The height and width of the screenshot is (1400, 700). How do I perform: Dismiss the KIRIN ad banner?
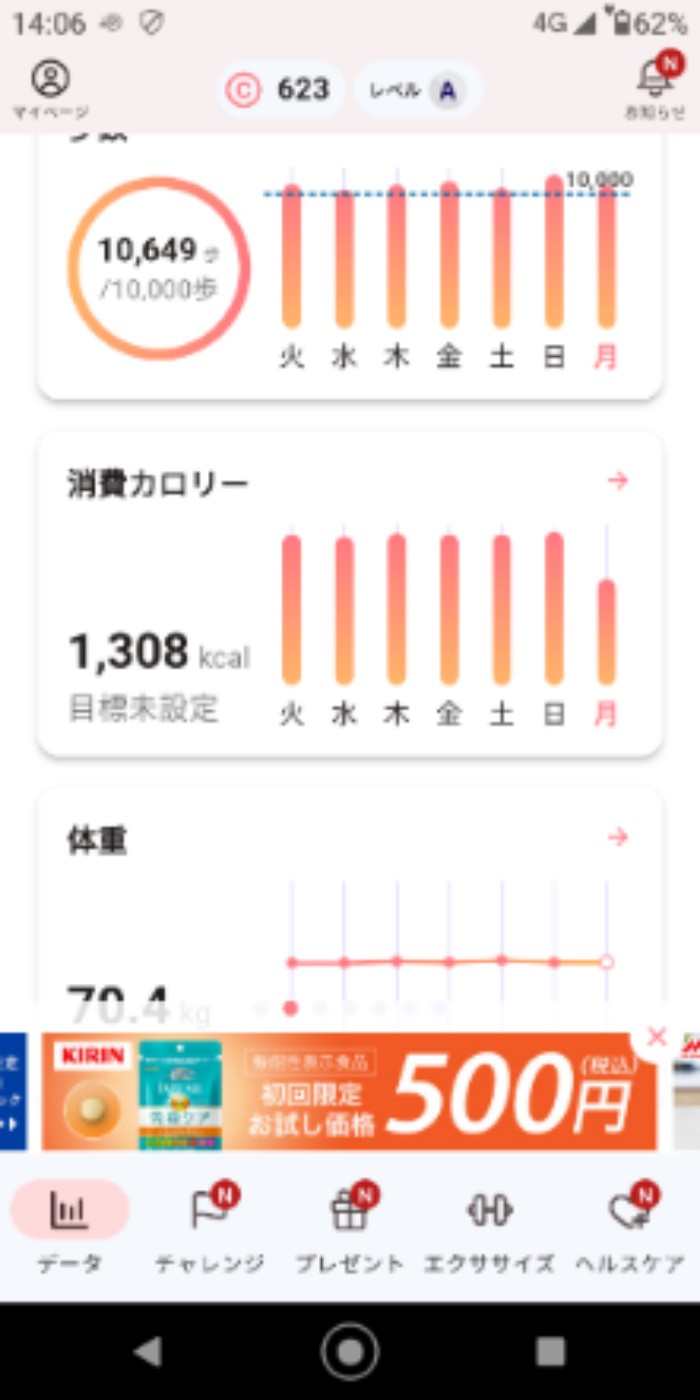(x=656, y=1037)
